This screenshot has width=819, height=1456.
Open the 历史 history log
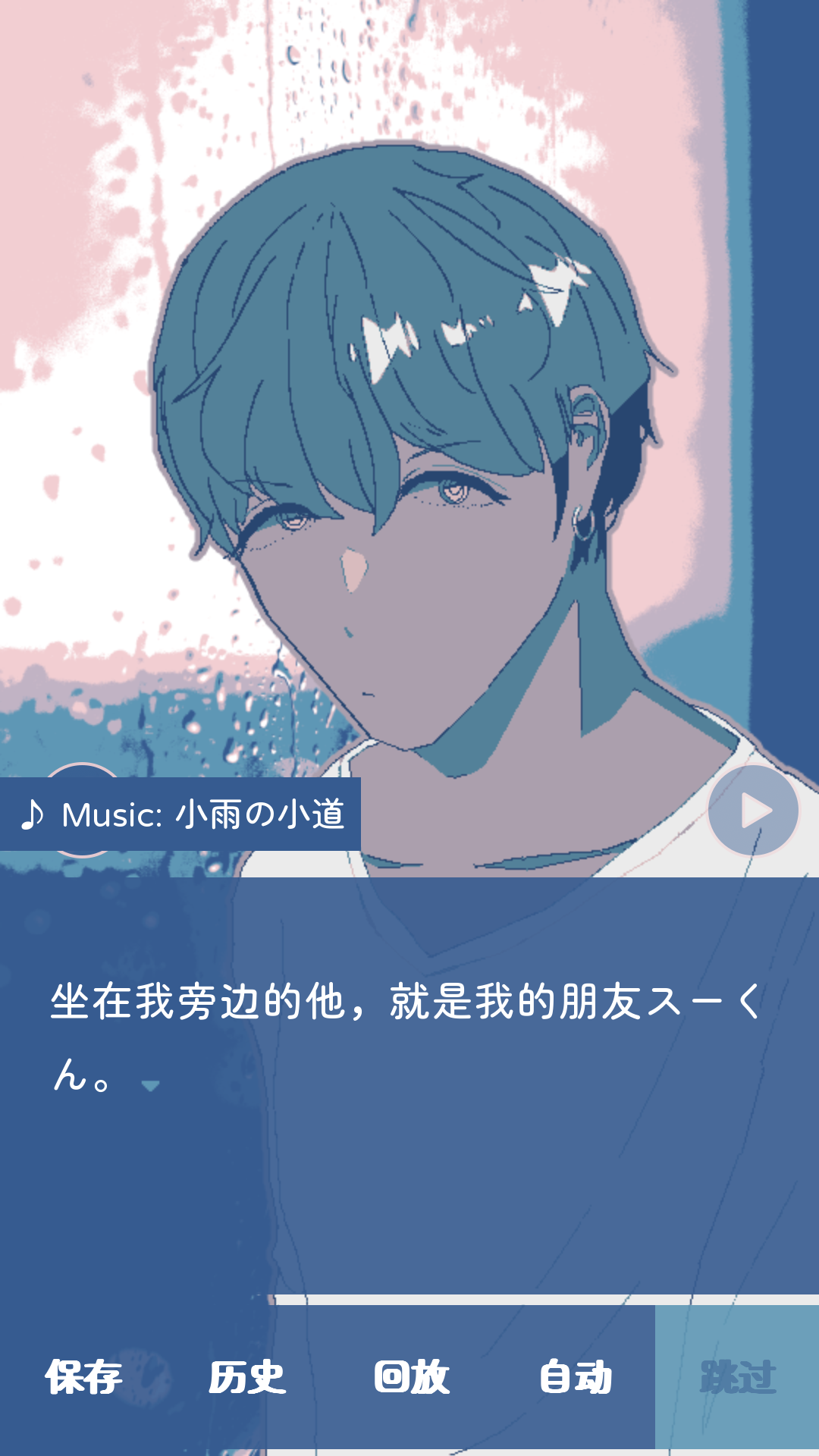(247, 1377)
